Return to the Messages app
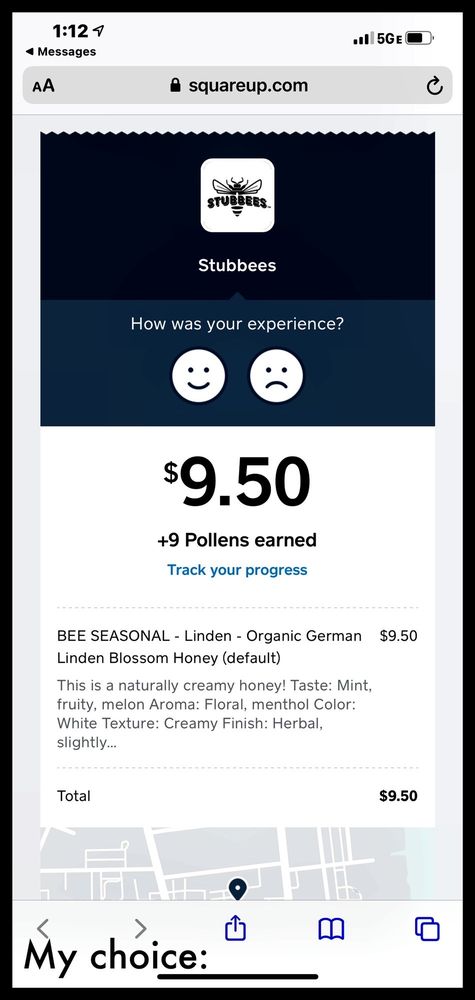 pos(61,52)
